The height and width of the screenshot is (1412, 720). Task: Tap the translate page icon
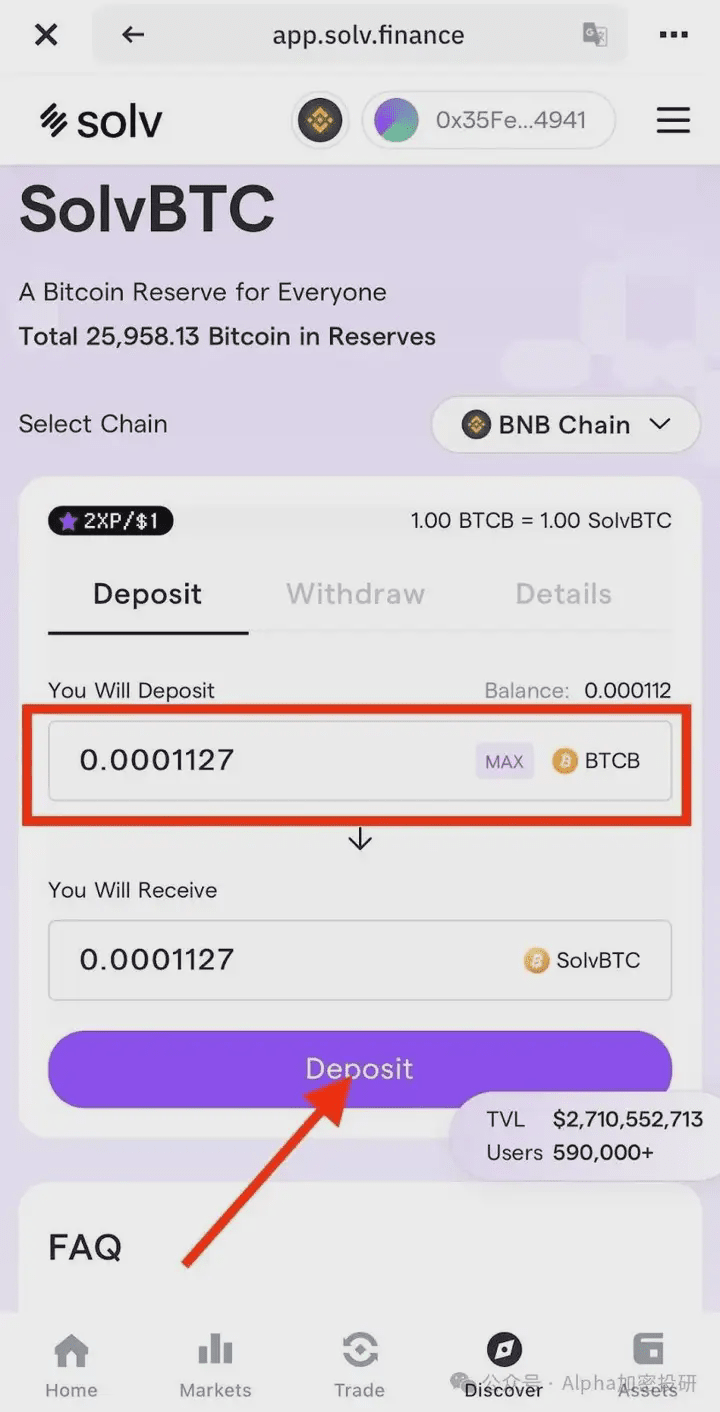[x=595, y=35]
